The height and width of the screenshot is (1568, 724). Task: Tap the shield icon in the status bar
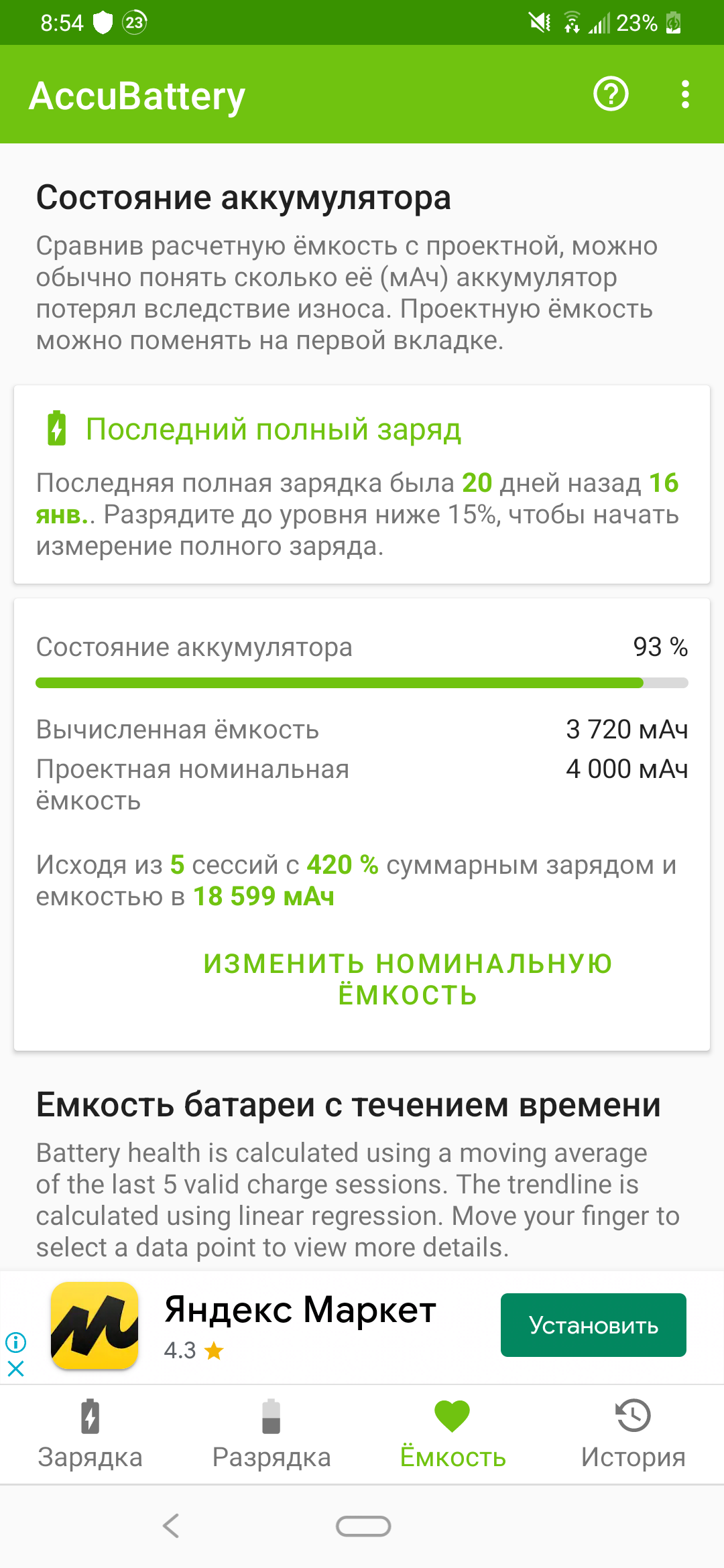point(102,23)
